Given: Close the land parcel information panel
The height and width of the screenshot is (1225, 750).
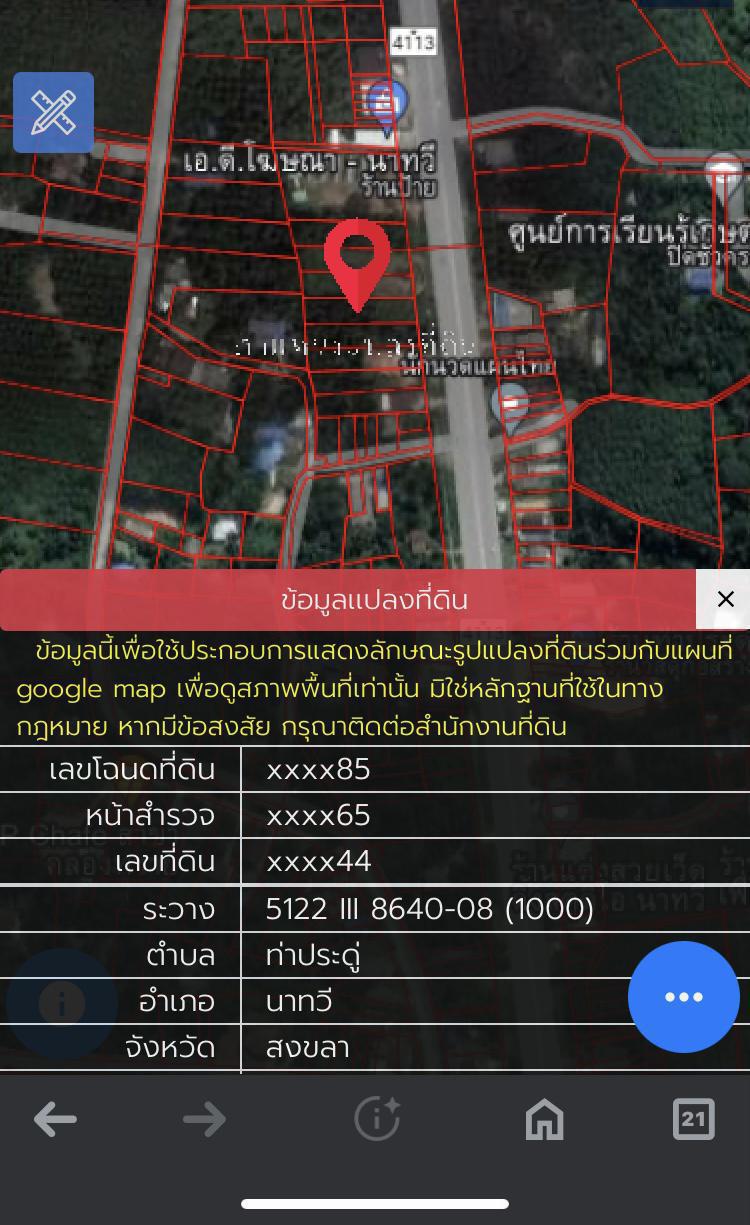Looking at the screenshot, I should pyautogui.click(x=725, y=599).
